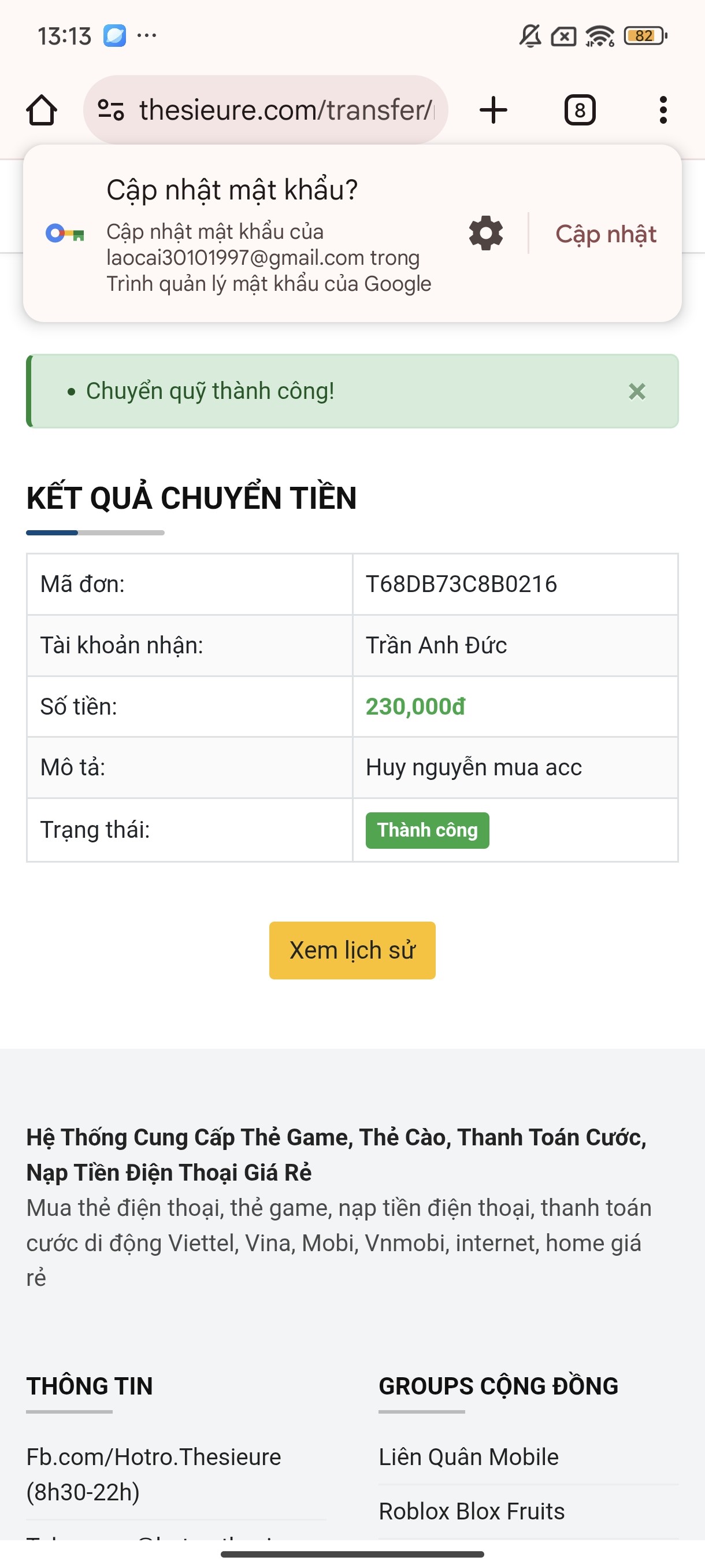Open the Fb.com/Hotro.Thesieure support link
Image resolution: width=705 pixels, height=1568 pixels.
[153, 1457]
